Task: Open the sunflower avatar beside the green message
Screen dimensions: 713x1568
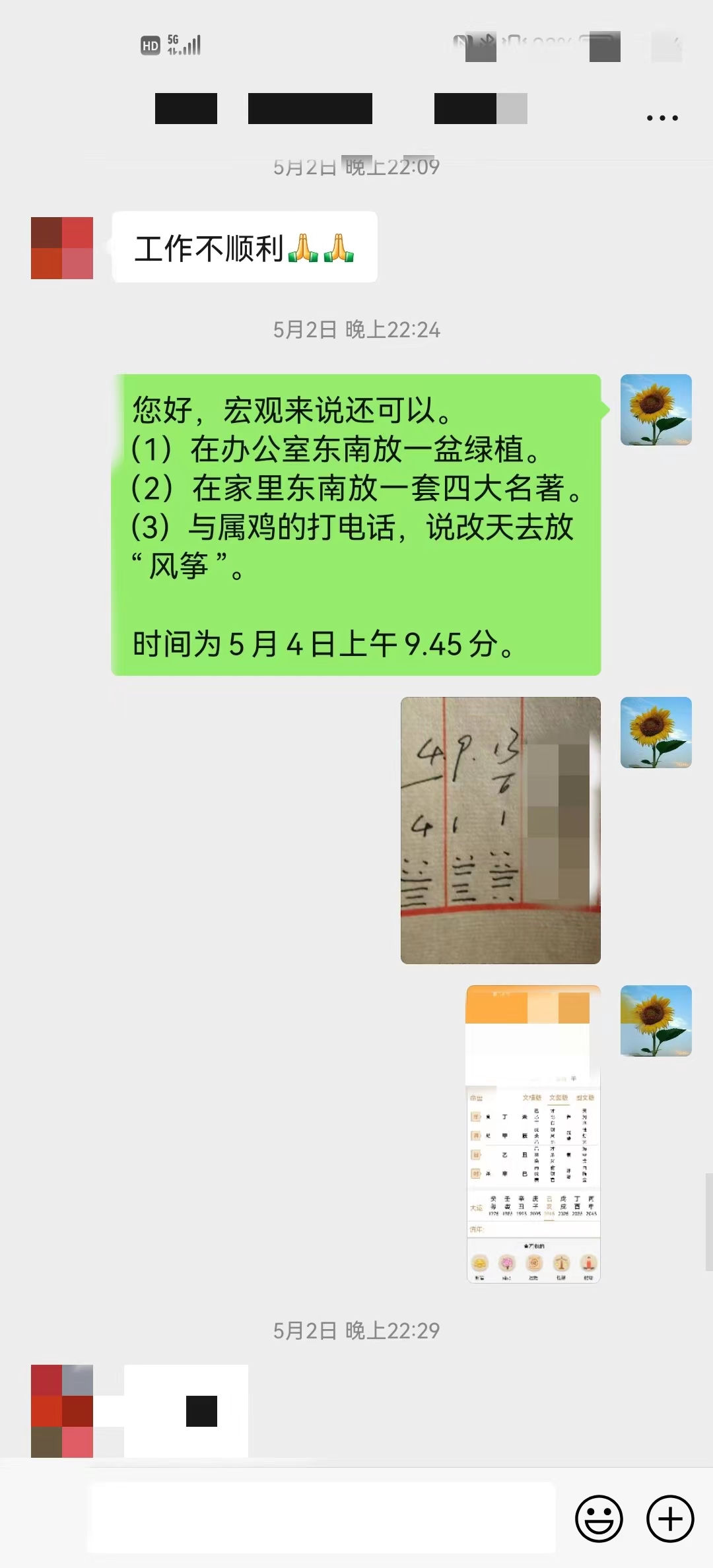Action: tap(656, 410)
